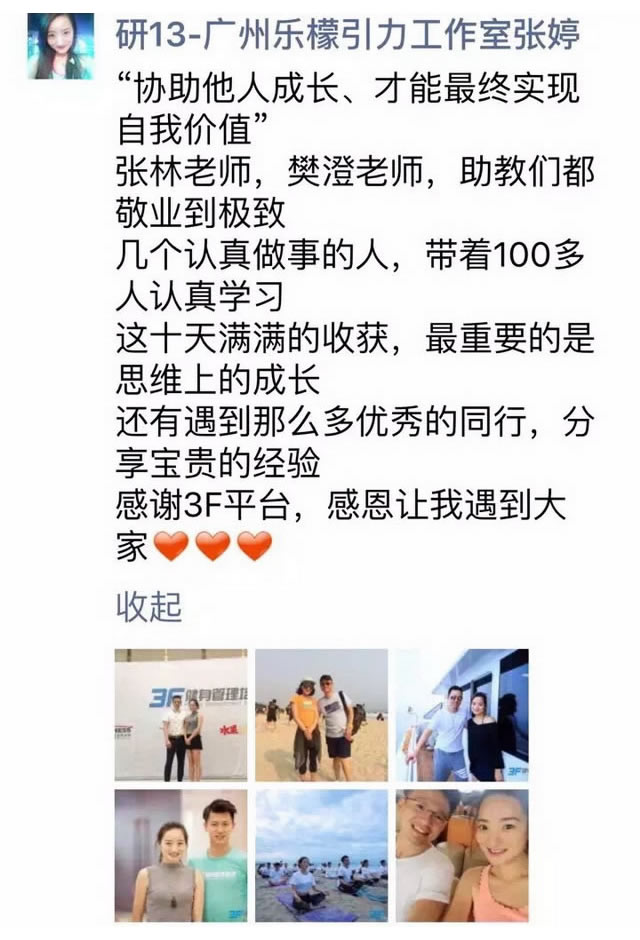640x940 pixels.
Task: View the selfie photo with the man in glasses
Action: (461, 855)
